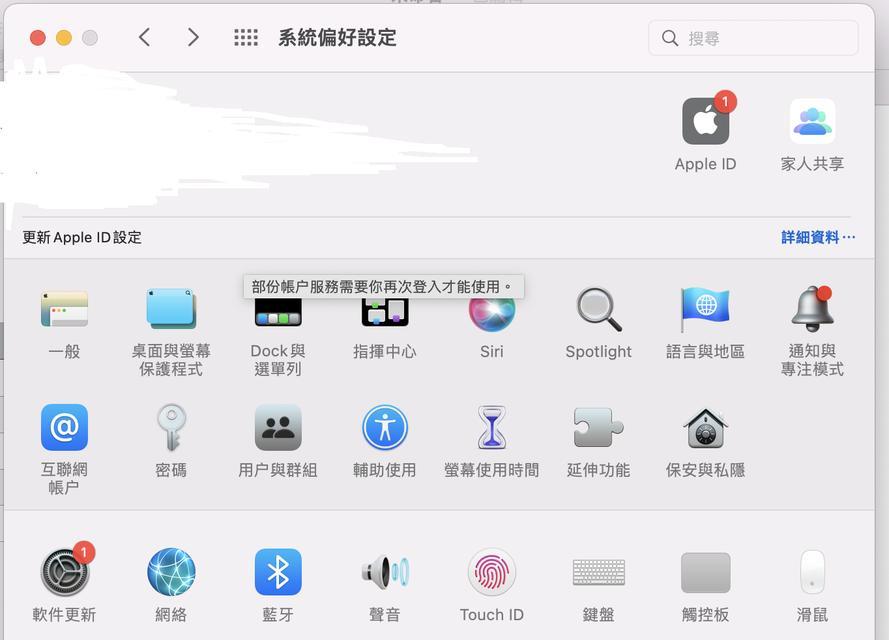Open 軟件更新 pane
Viewport: 889px width, 640px height.
pyautogui.click(x=64, y=573)
